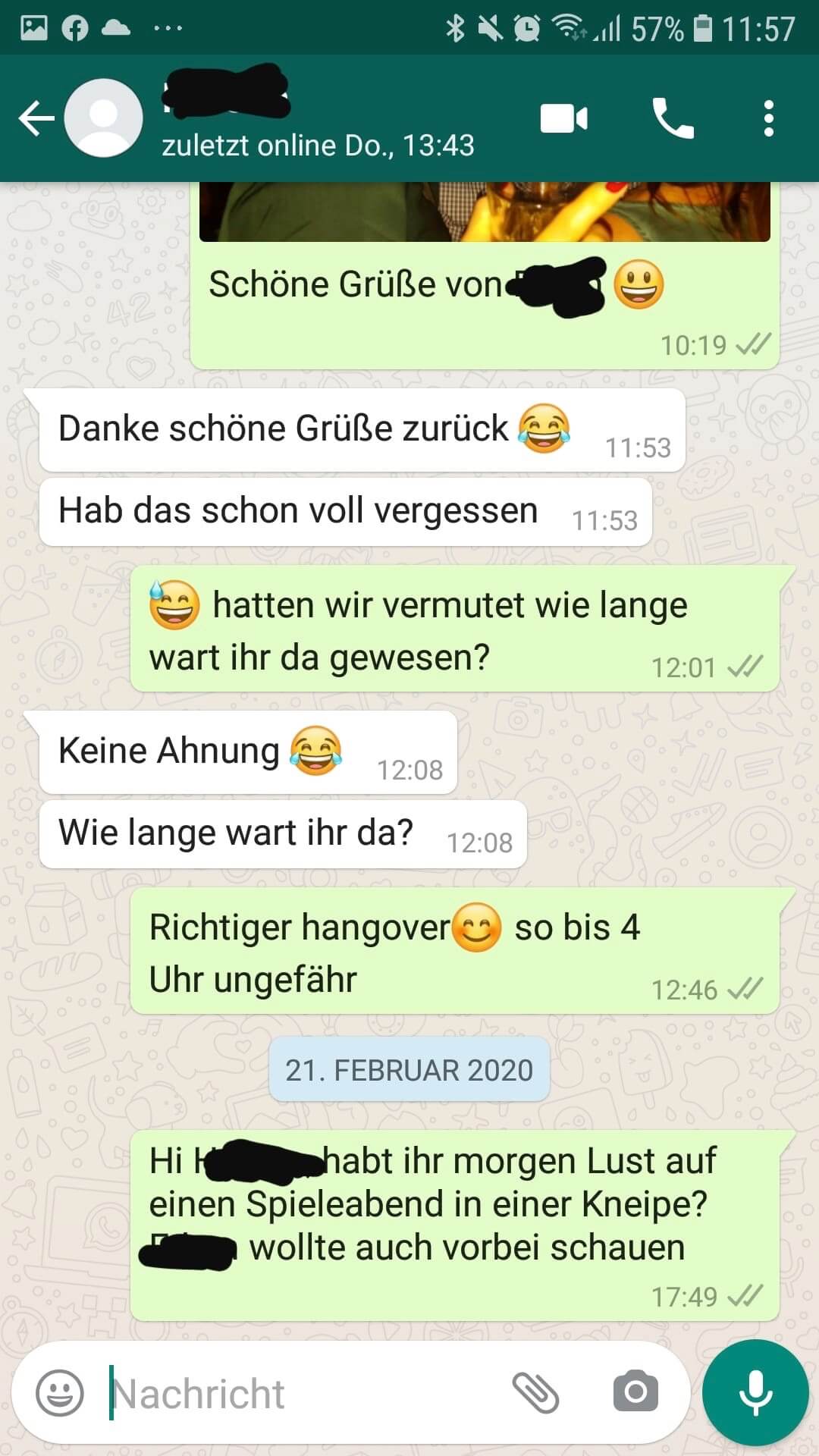The height and width of the screenshot is (1456, 819).
Task: Go back to the chat list
Action: tap(36, 119)
